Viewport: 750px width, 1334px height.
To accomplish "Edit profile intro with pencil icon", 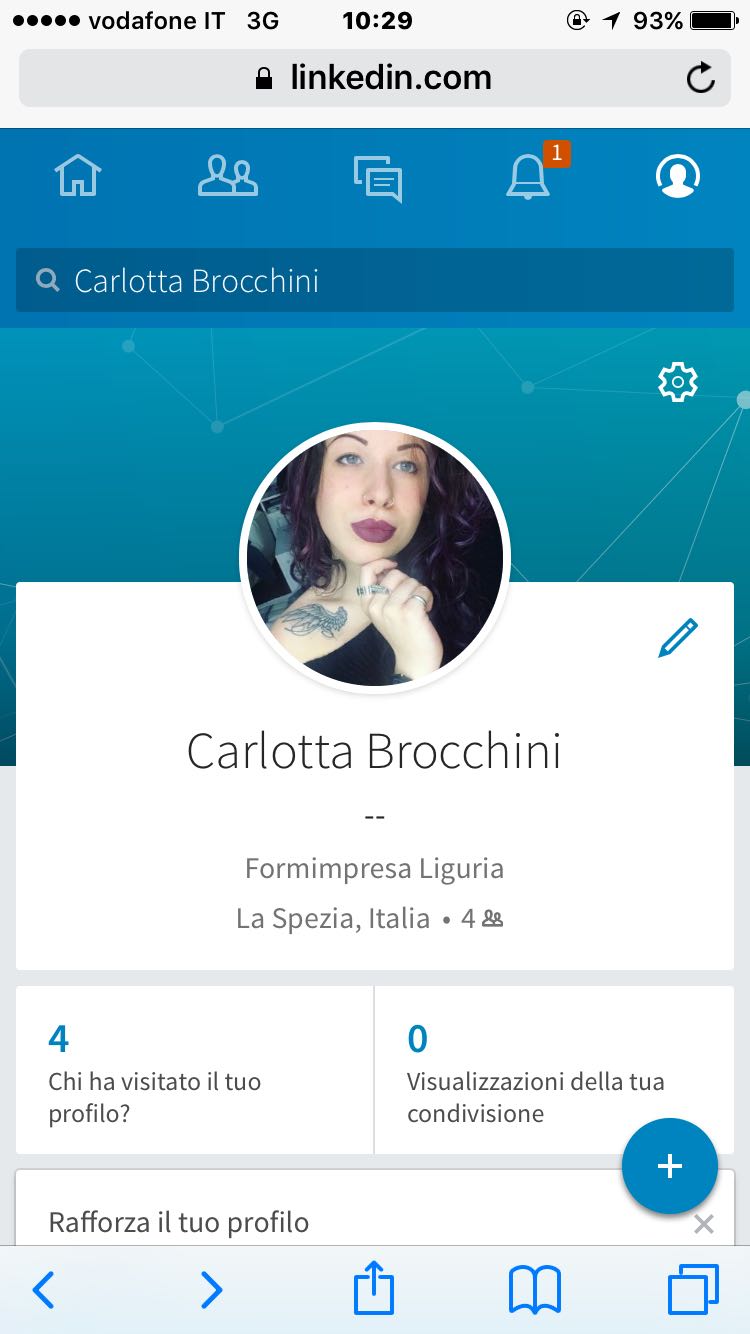I will tap(678, 637).
